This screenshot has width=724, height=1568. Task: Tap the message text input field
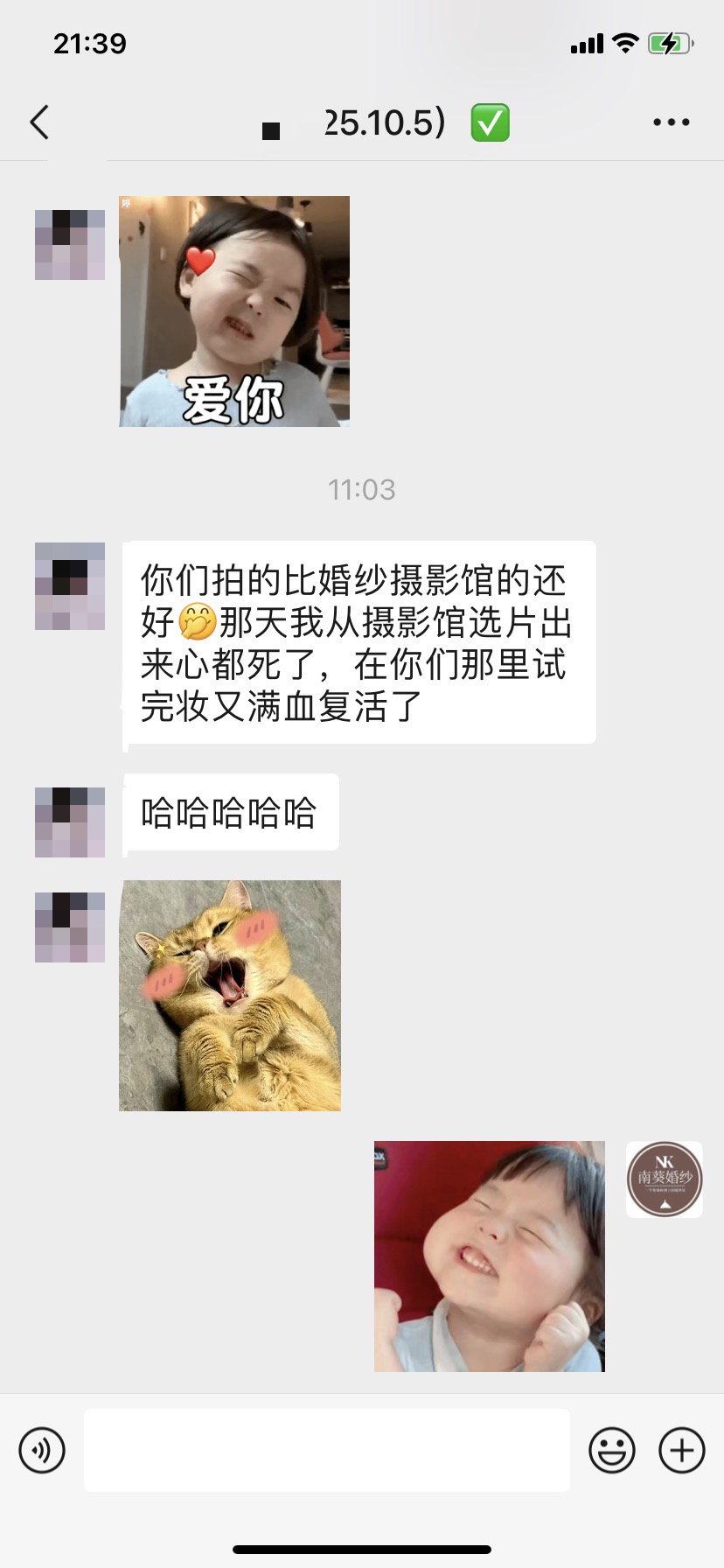[327, 1450]
